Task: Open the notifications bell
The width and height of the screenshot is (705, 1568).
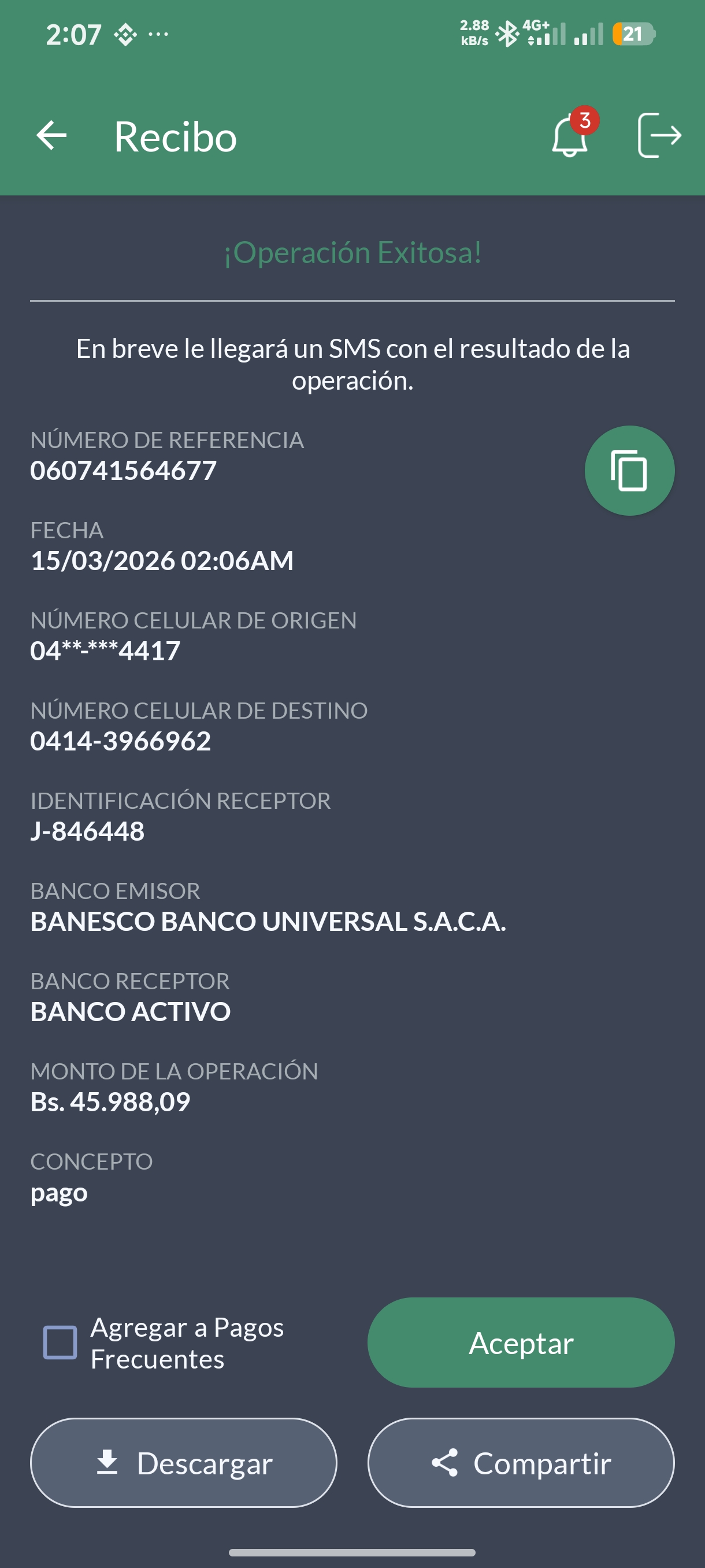Action: 570,135
